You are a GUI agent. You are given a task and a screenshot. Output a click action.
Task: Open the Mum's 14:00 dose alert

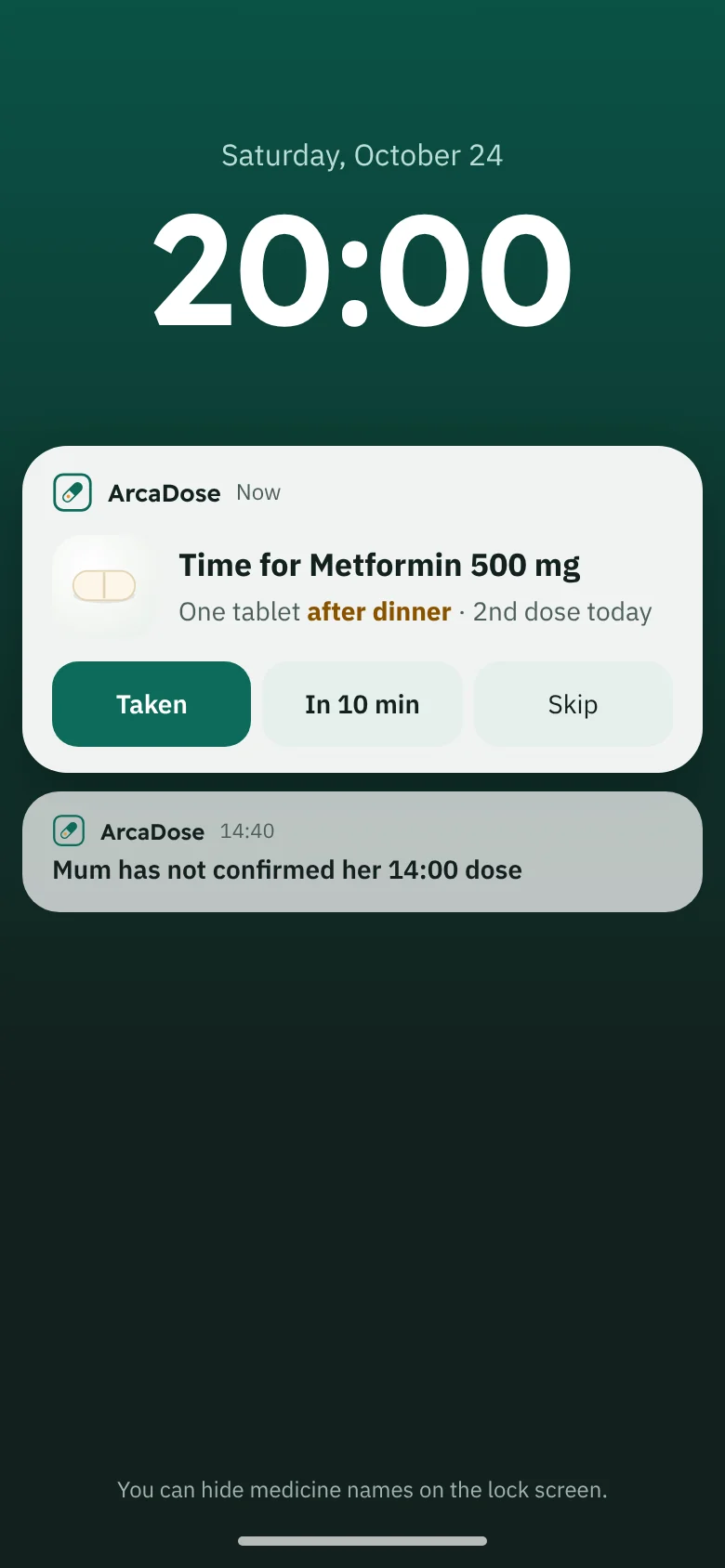tap(362, 852)
